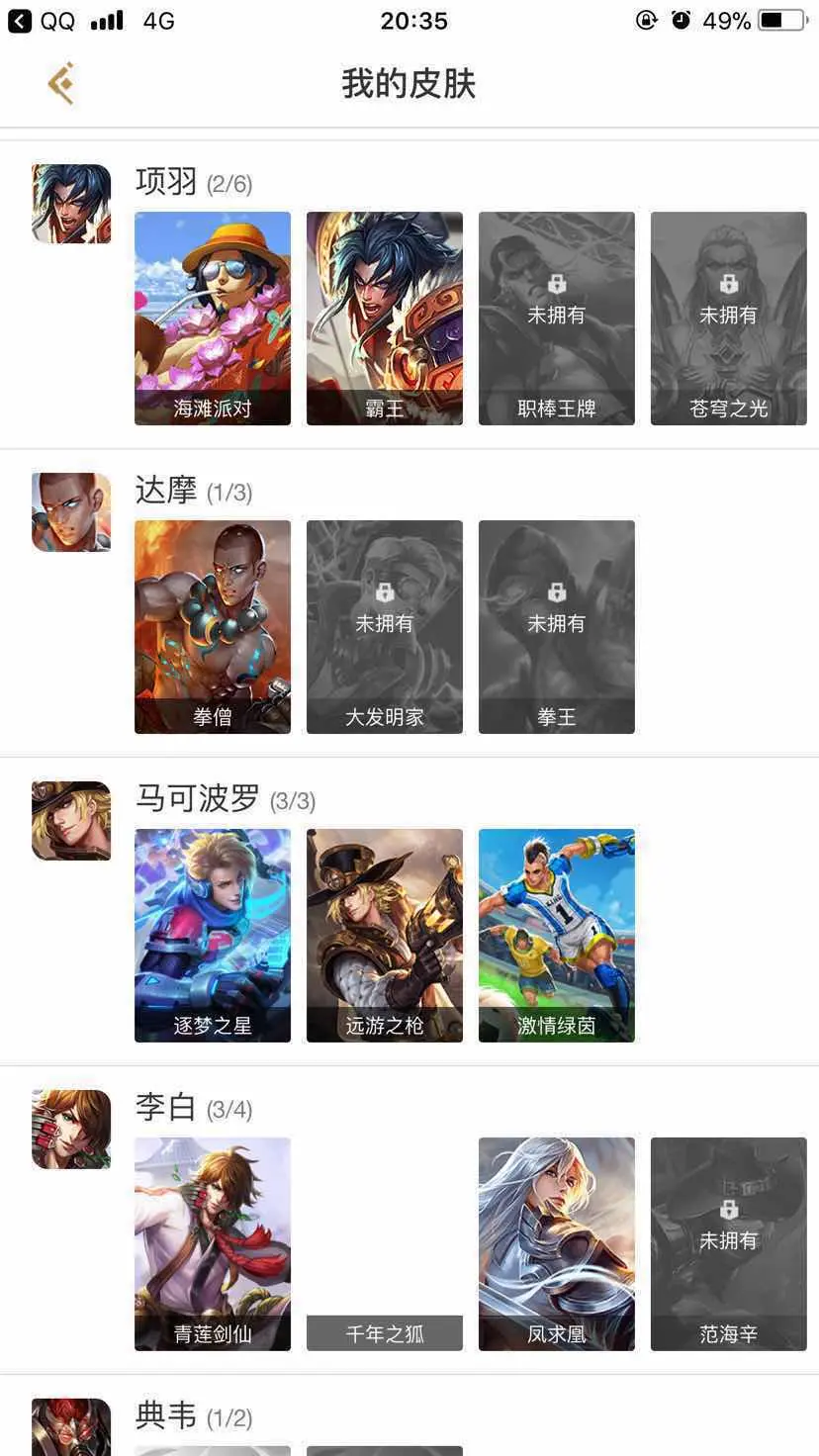View the locked 职棒王牌 skin

(557, 318)
